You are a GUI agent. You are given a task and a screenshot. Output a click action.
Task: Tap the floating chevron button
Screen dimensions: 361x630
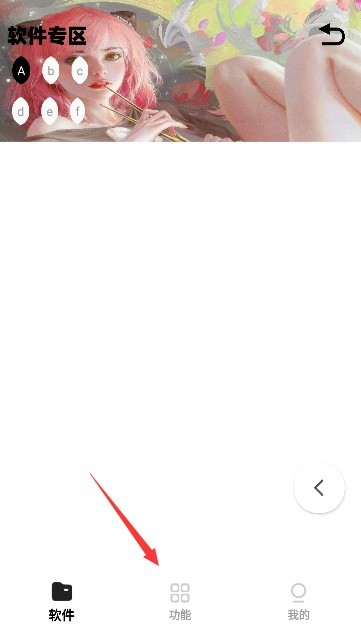tap(319, 488)
